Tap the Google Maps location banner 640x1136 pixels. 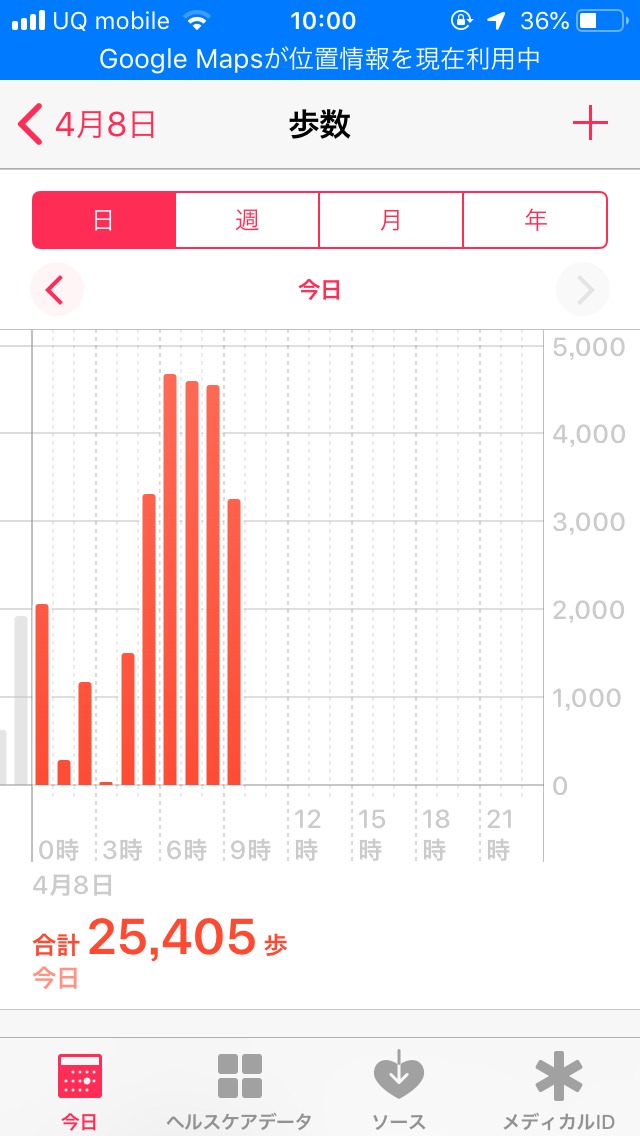[320, 59]
